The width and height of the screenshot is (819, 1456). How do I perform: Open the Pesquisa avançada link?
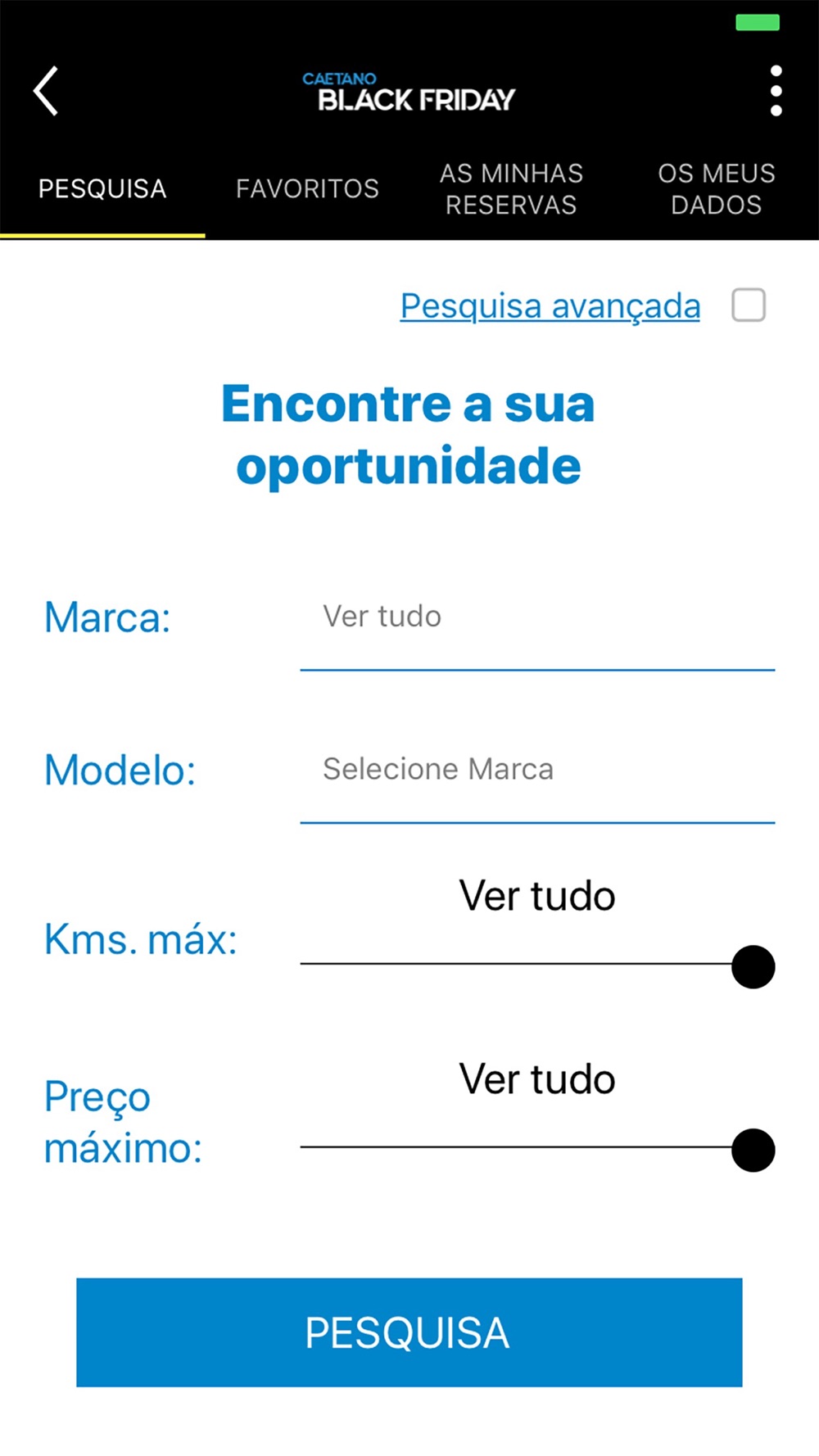pos(550,306)
